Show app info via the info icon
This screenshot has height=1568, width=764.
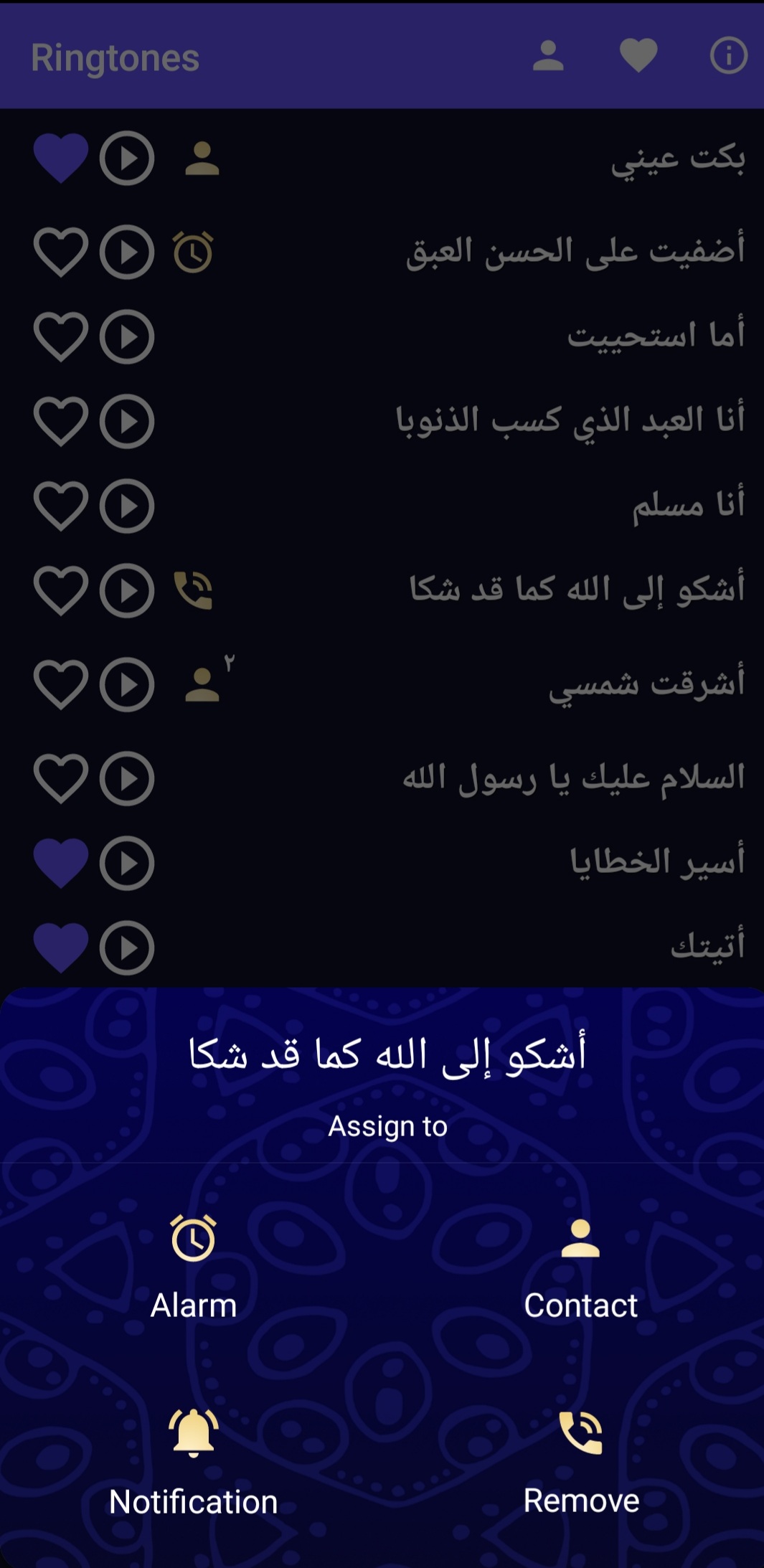coord(727,56)
